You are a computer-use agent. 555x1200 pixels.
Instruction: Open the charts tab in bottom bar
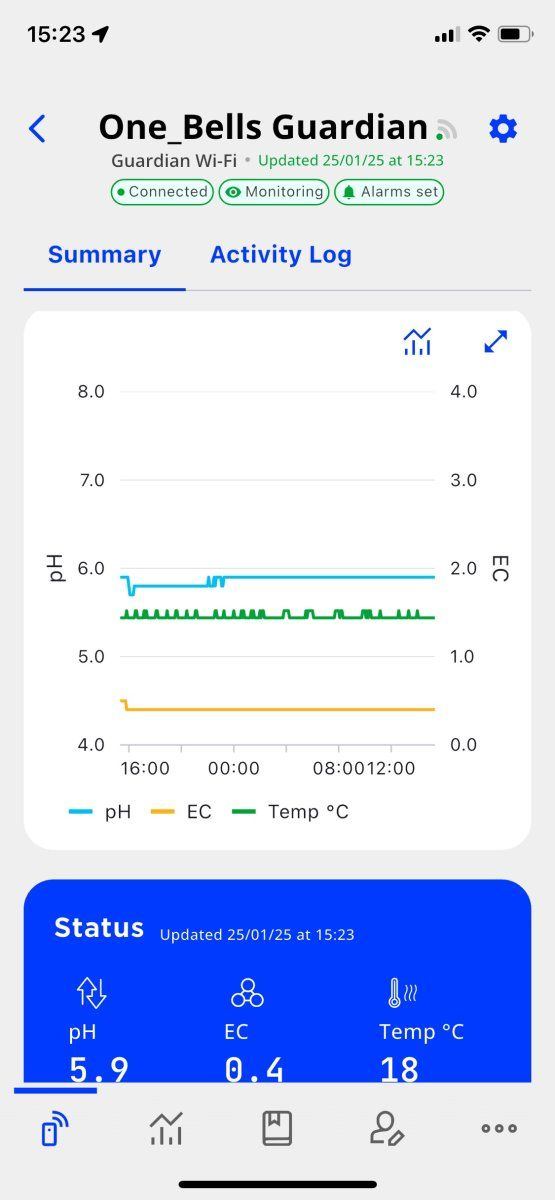(x=166, y=1128)
